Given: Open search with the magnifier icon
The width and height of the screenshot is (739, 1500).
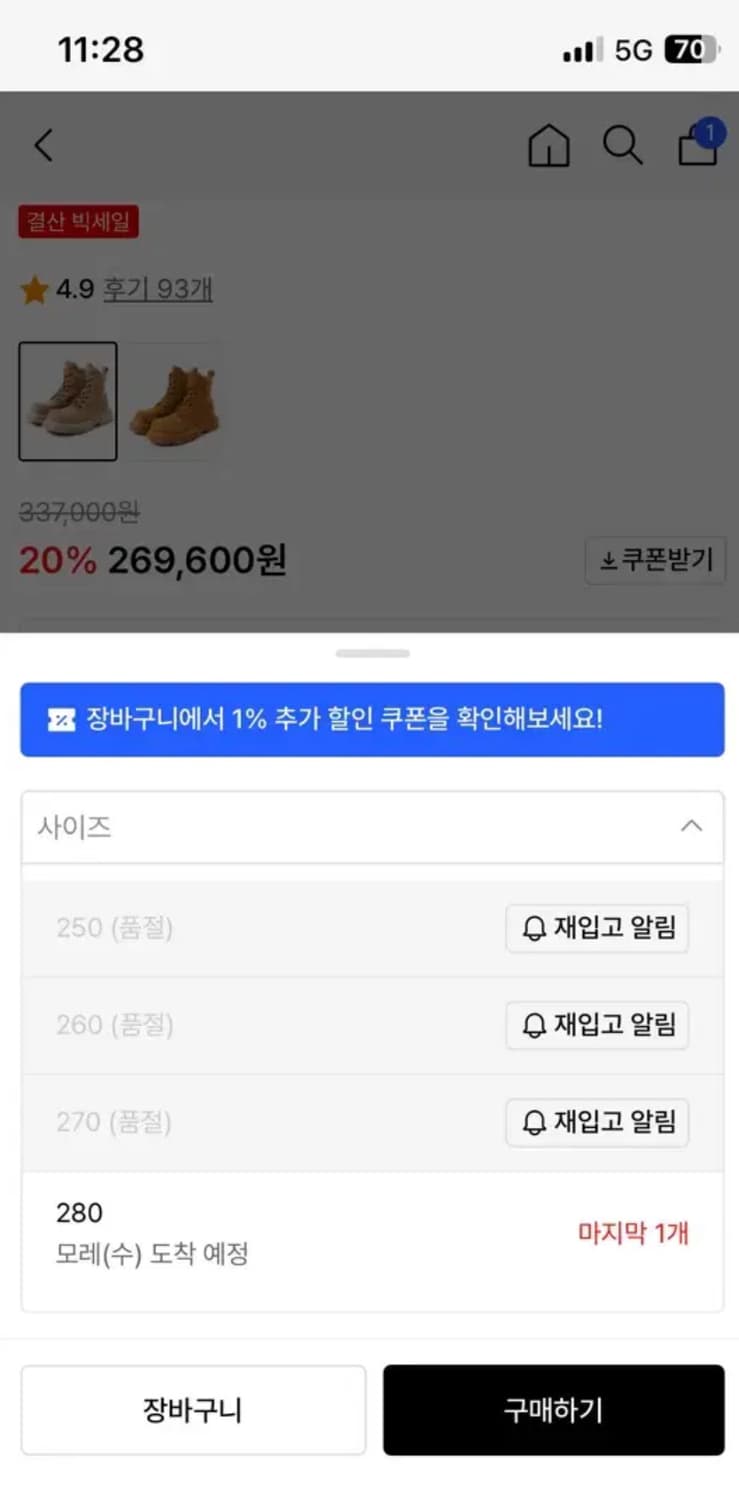Looking at the screenshot, I should 623,145.
